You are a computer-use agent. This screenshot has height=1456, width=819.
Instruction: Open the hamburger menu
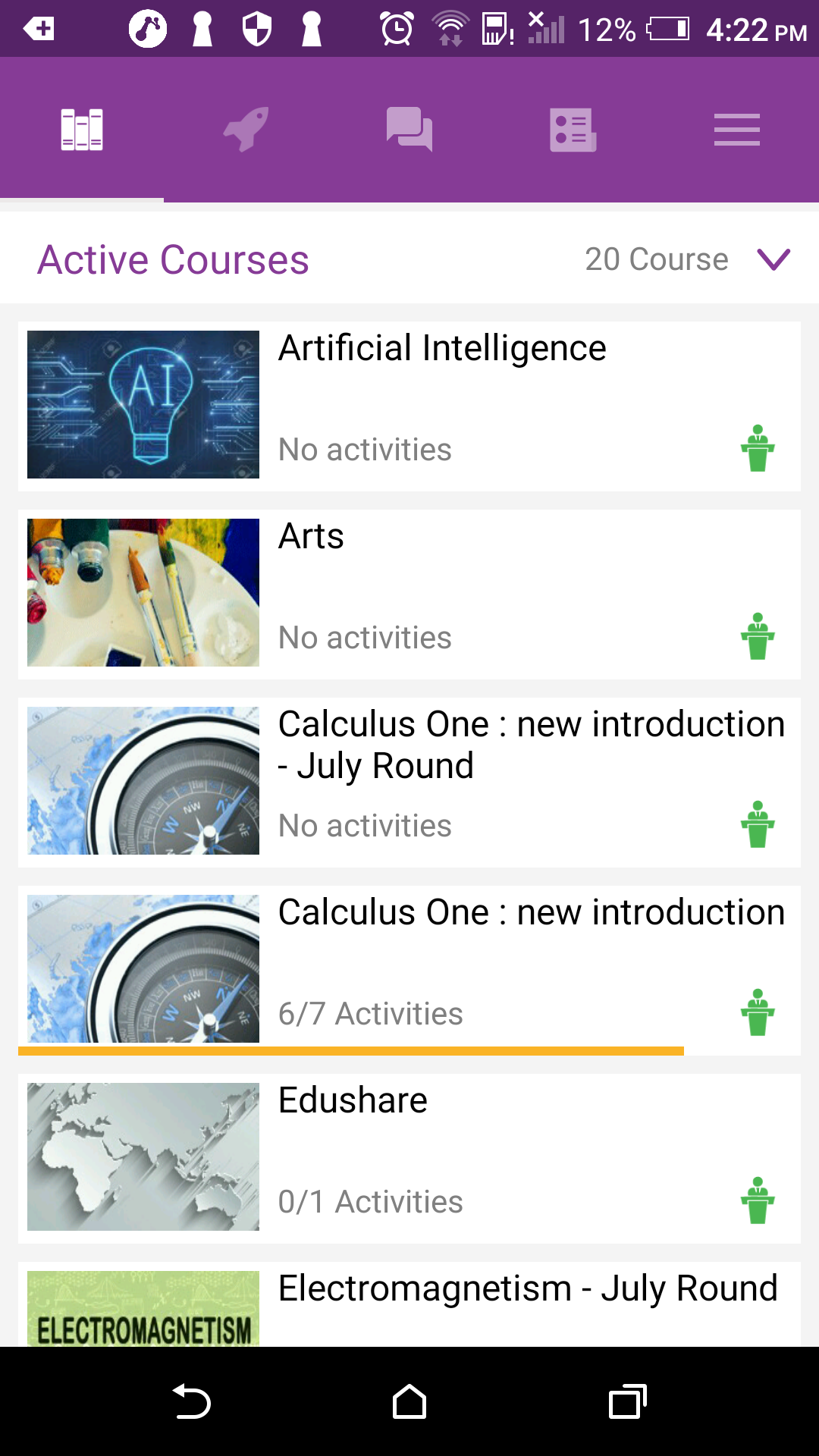736,130
